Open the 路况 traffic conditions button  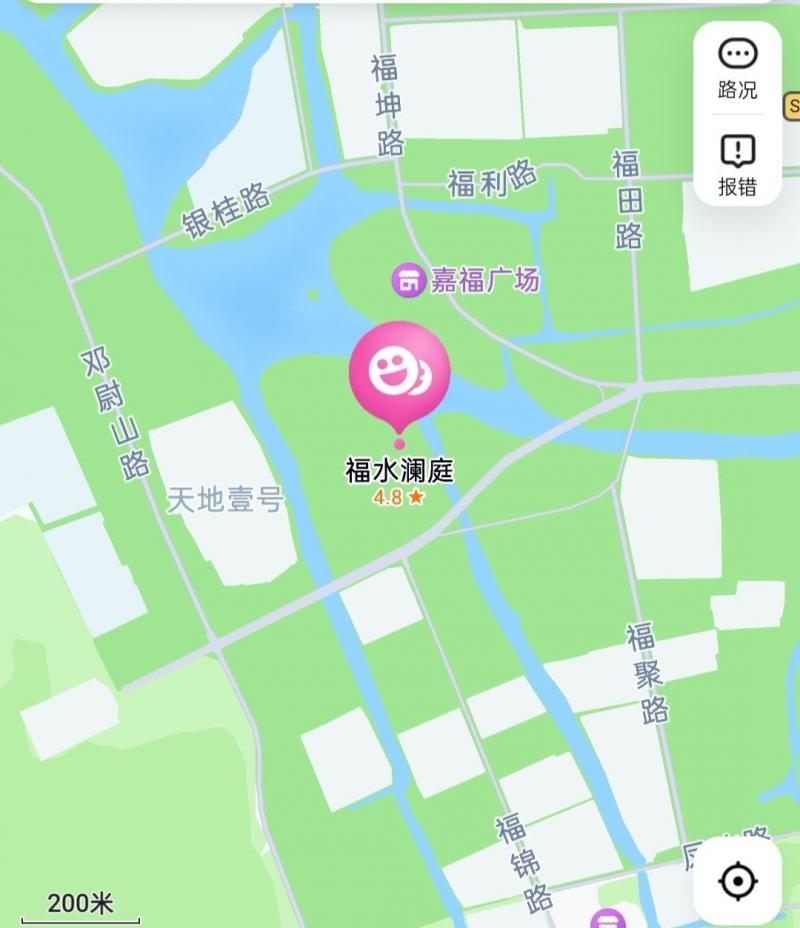coord(737,68)
